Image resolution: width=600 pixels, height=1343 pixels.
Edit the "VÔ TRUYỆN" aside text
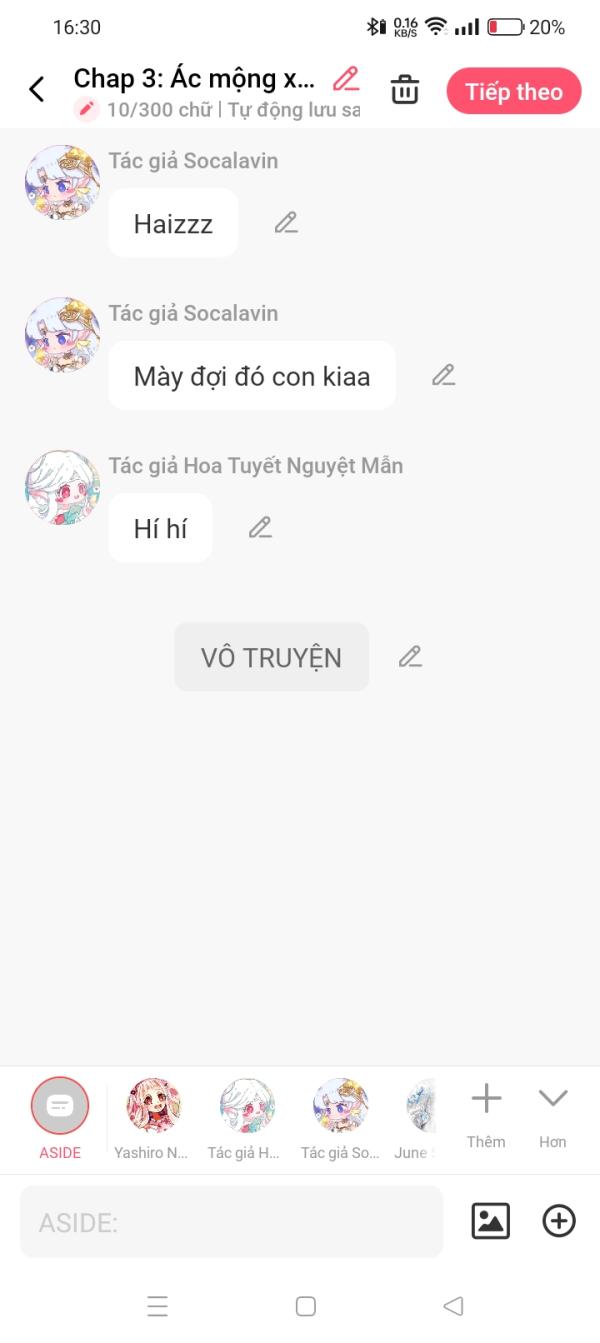click(410, 657)
